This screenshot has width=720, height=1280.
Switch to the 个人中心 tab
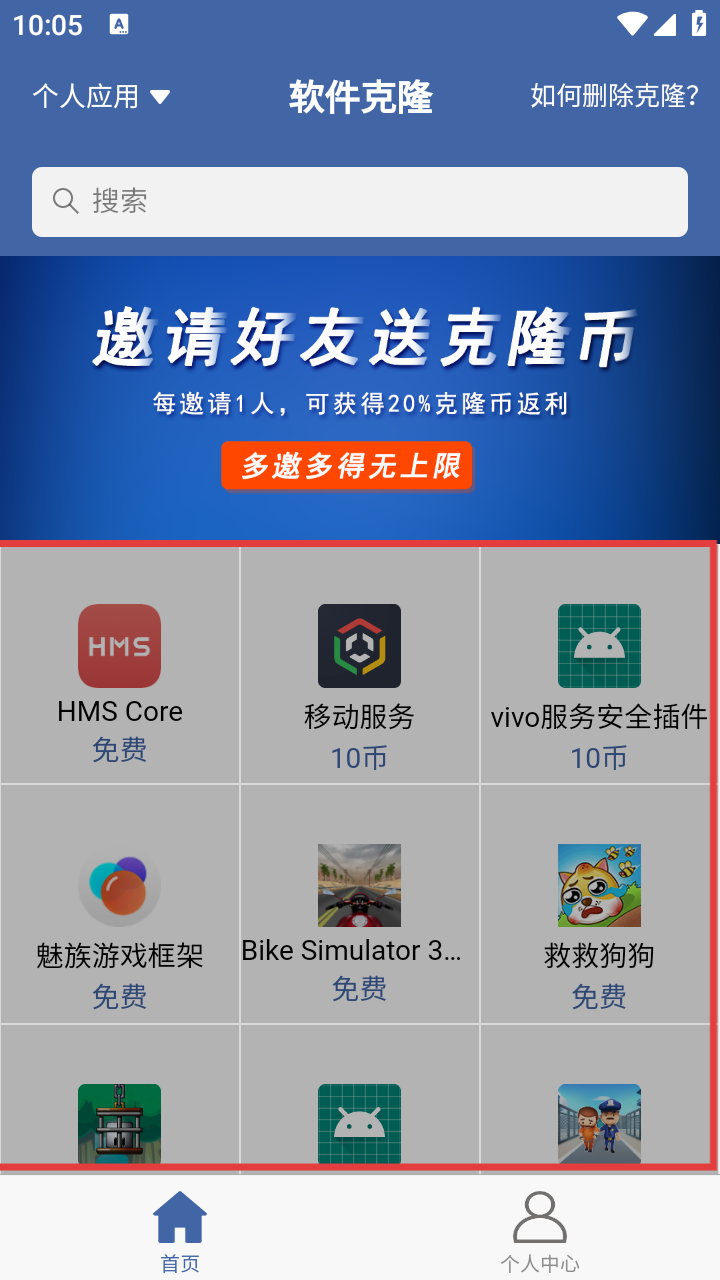click(540, 1230)
